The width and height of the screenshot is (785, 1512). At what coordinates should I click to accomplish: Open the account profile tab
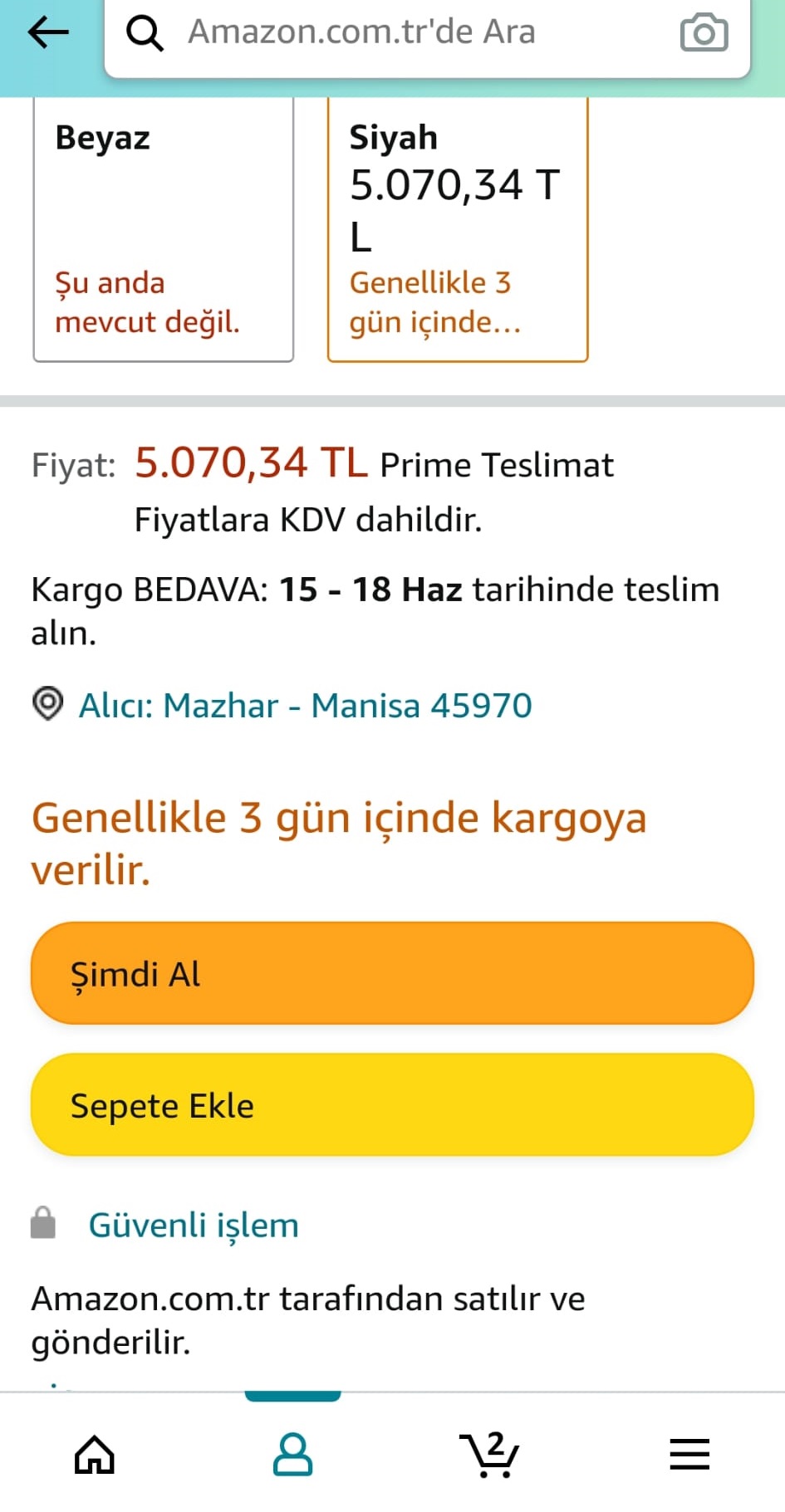tap(292, 1455)
